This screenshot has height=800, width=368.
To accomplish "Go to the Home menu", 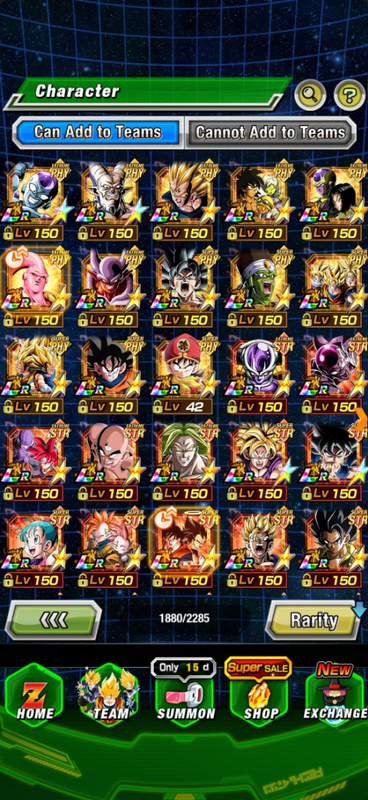I will 34,696.
